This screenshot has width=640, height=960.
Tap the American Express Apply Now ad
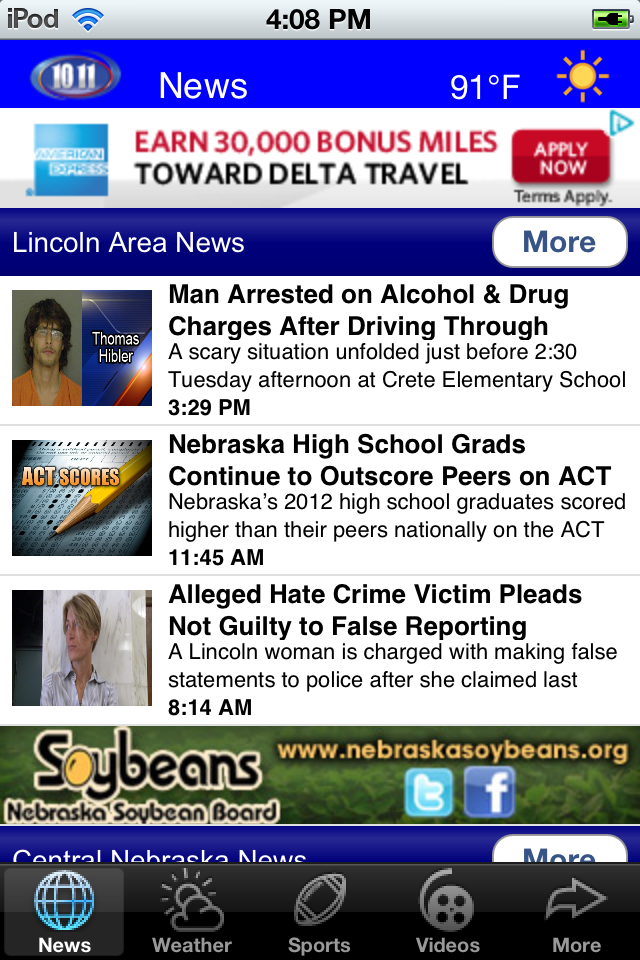[560, 160]
